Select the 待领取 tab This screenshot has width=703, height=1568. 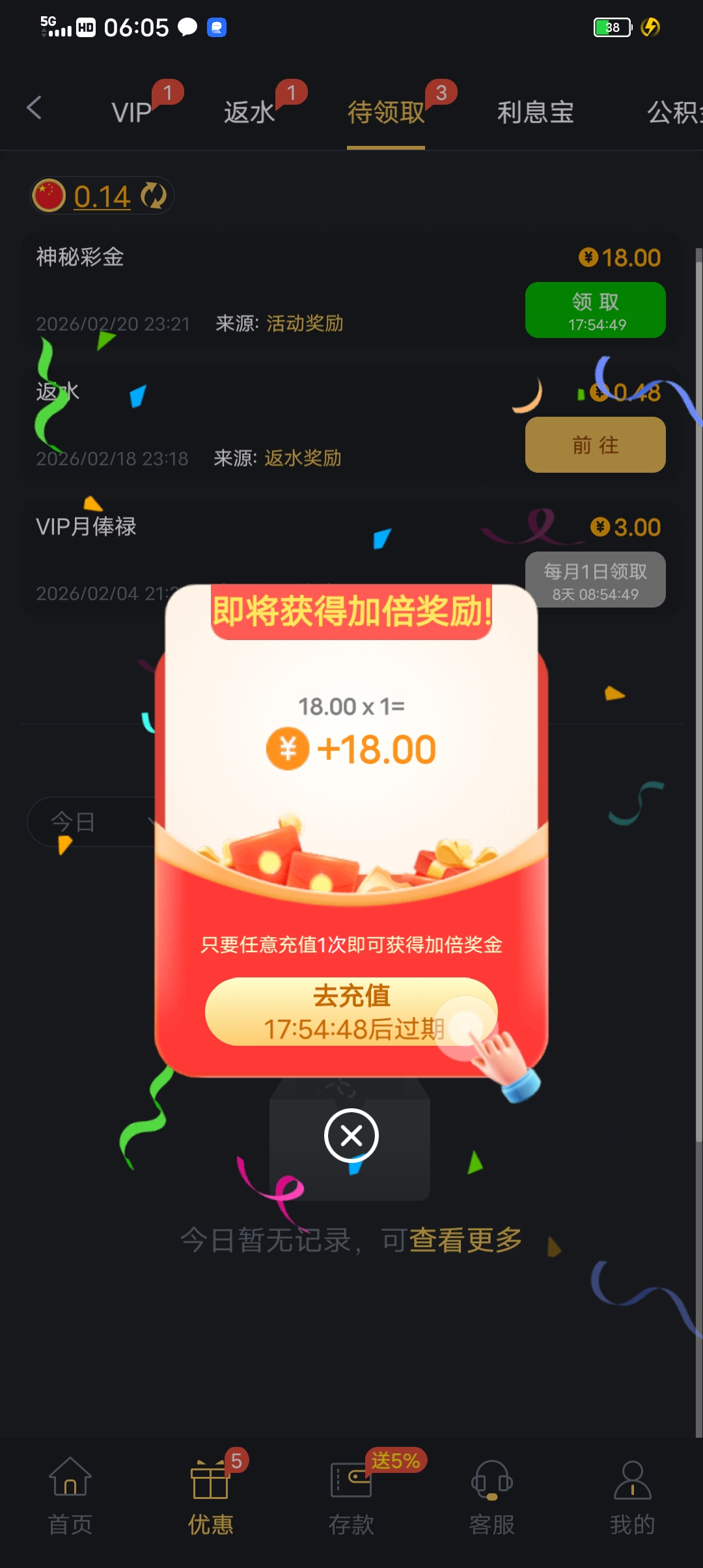[x=385, y=112]
